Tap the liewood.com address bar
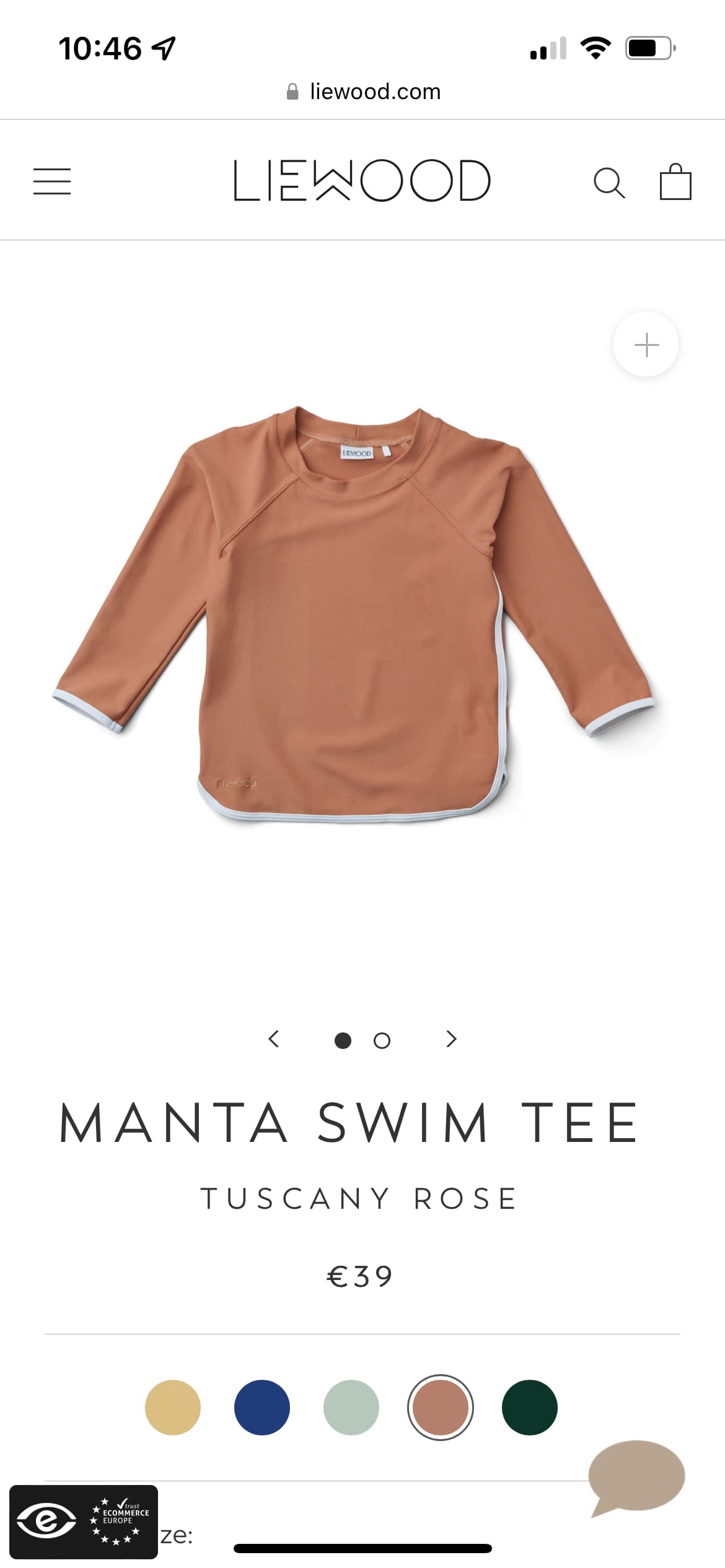 point(363,92)
